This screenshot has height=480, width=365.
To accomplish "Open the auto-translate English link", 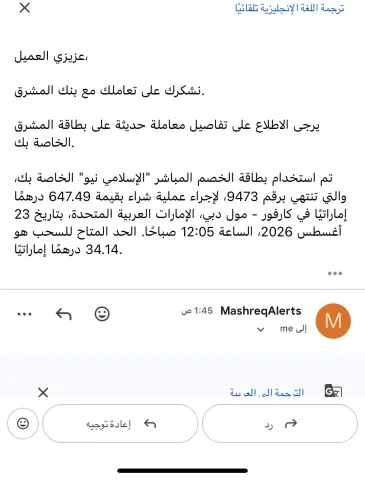I will (x=289, y=8).
